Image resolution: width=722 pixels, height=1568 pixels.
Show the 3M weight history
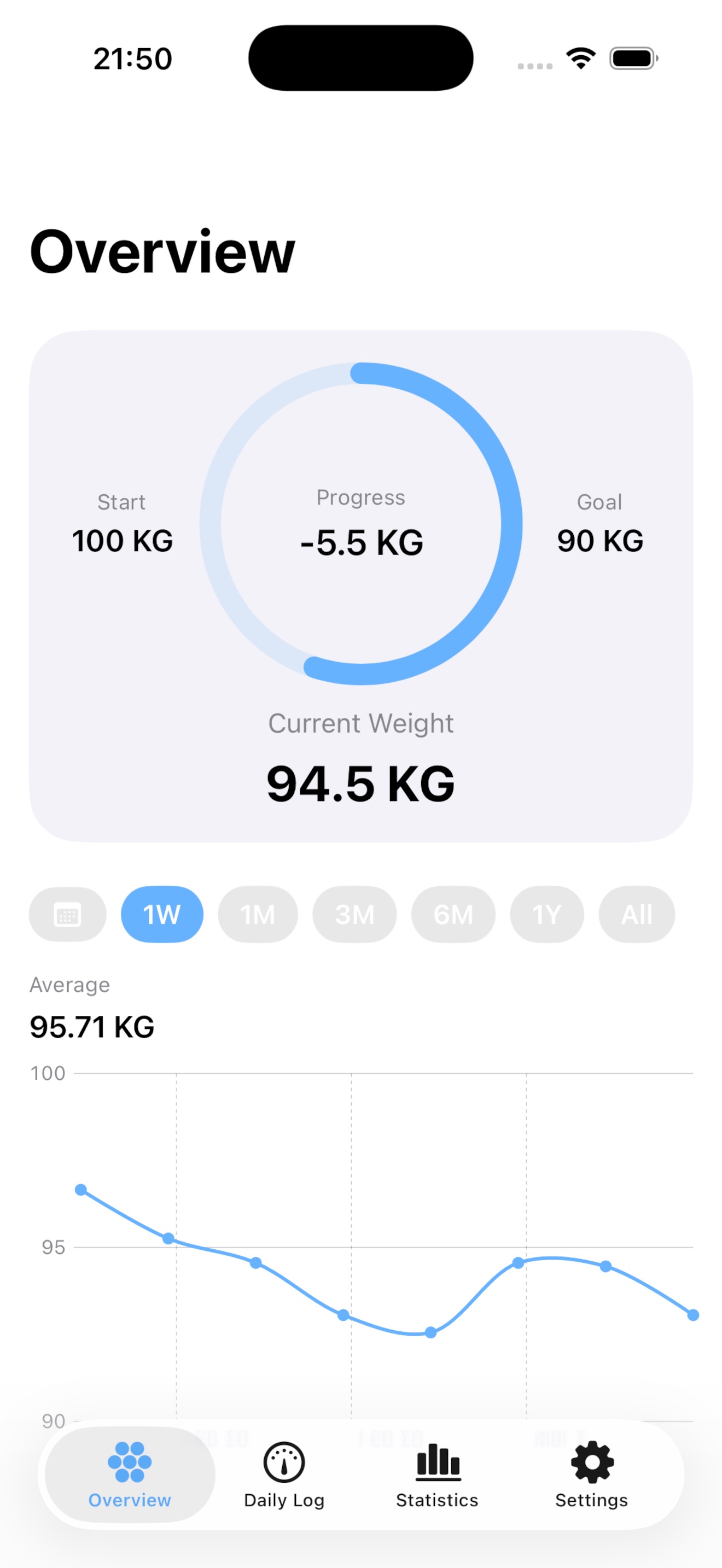coord(354,914)
